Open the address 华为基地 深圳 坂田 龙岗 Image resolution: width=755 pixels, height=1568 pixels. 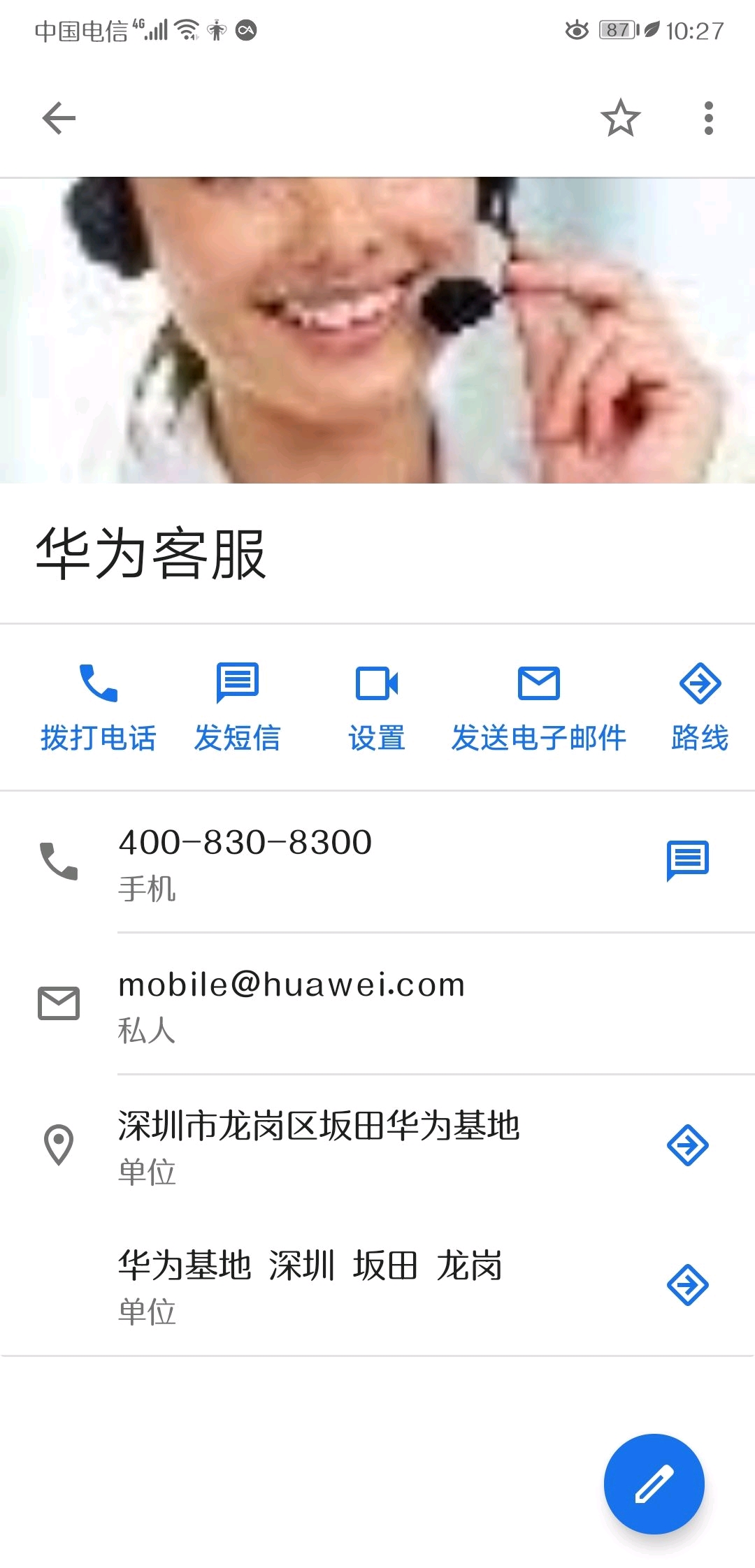(x=311, y=1284)
